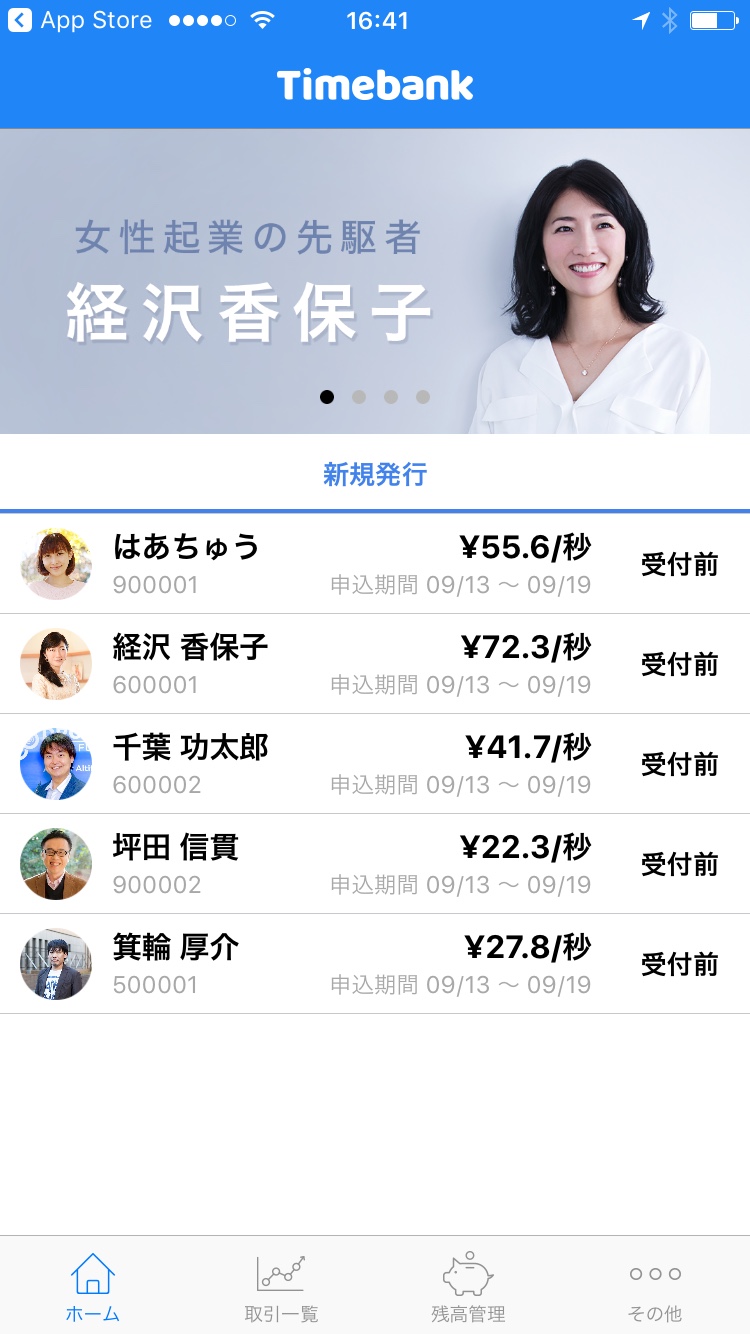
Task: Select the fourth carousel indicator dot
Action: (x=423, y=396)
